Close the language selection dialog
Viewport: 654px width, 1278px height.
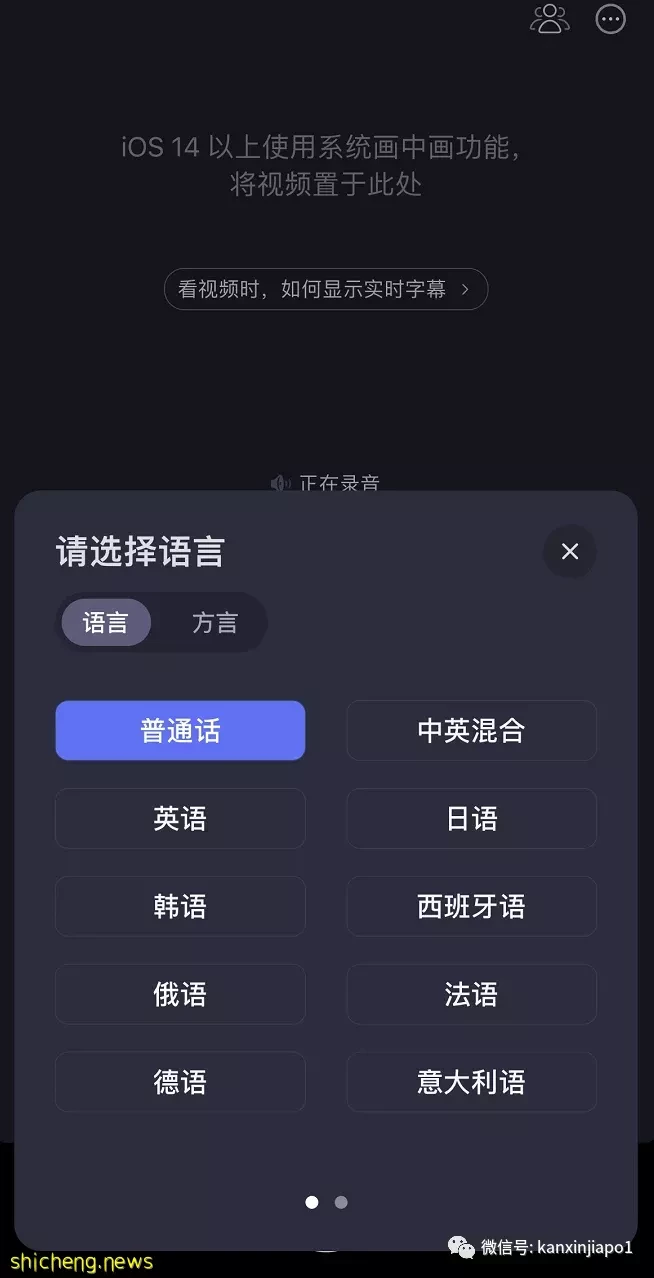[570, 551]
